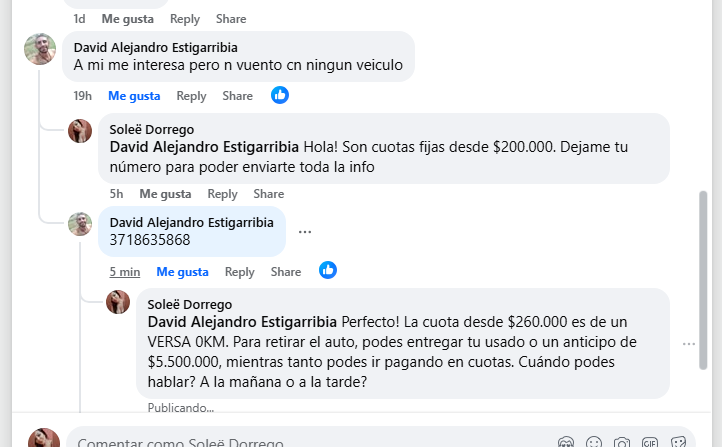
Task: Like Soleë Dorrego's comment posted 5h ago
Action: point(165,194)
